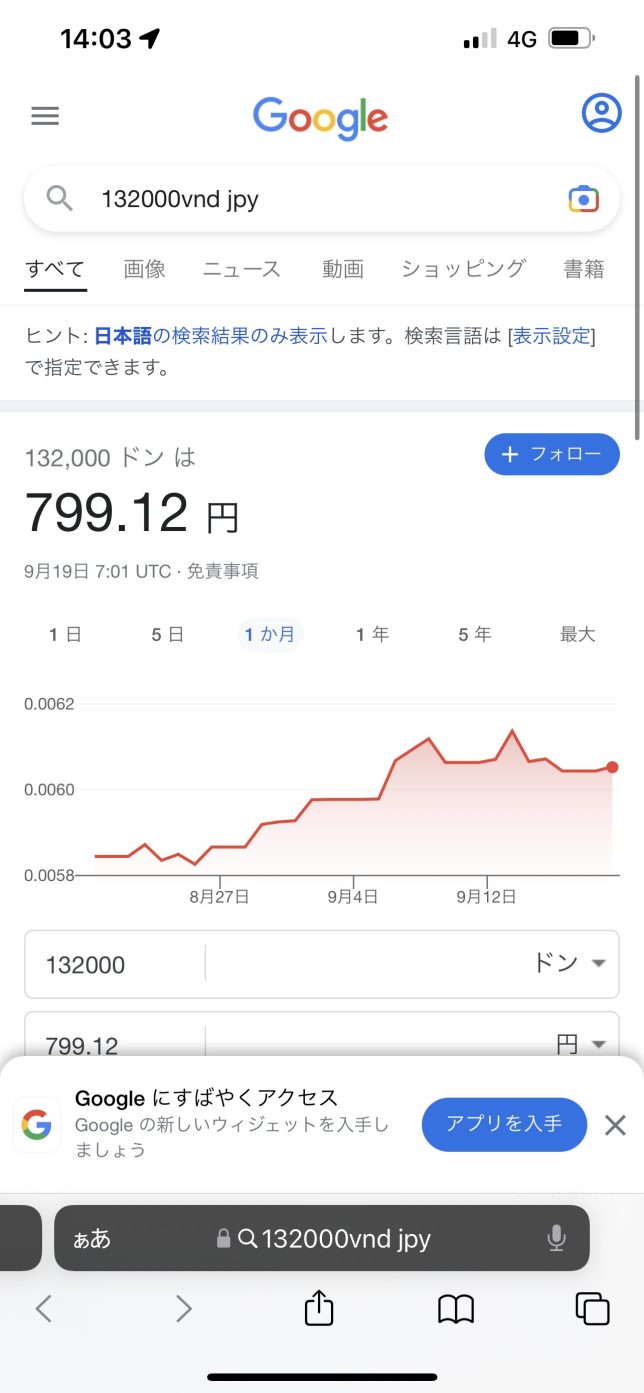Dismiss the Google app banner

[615, 1125]
